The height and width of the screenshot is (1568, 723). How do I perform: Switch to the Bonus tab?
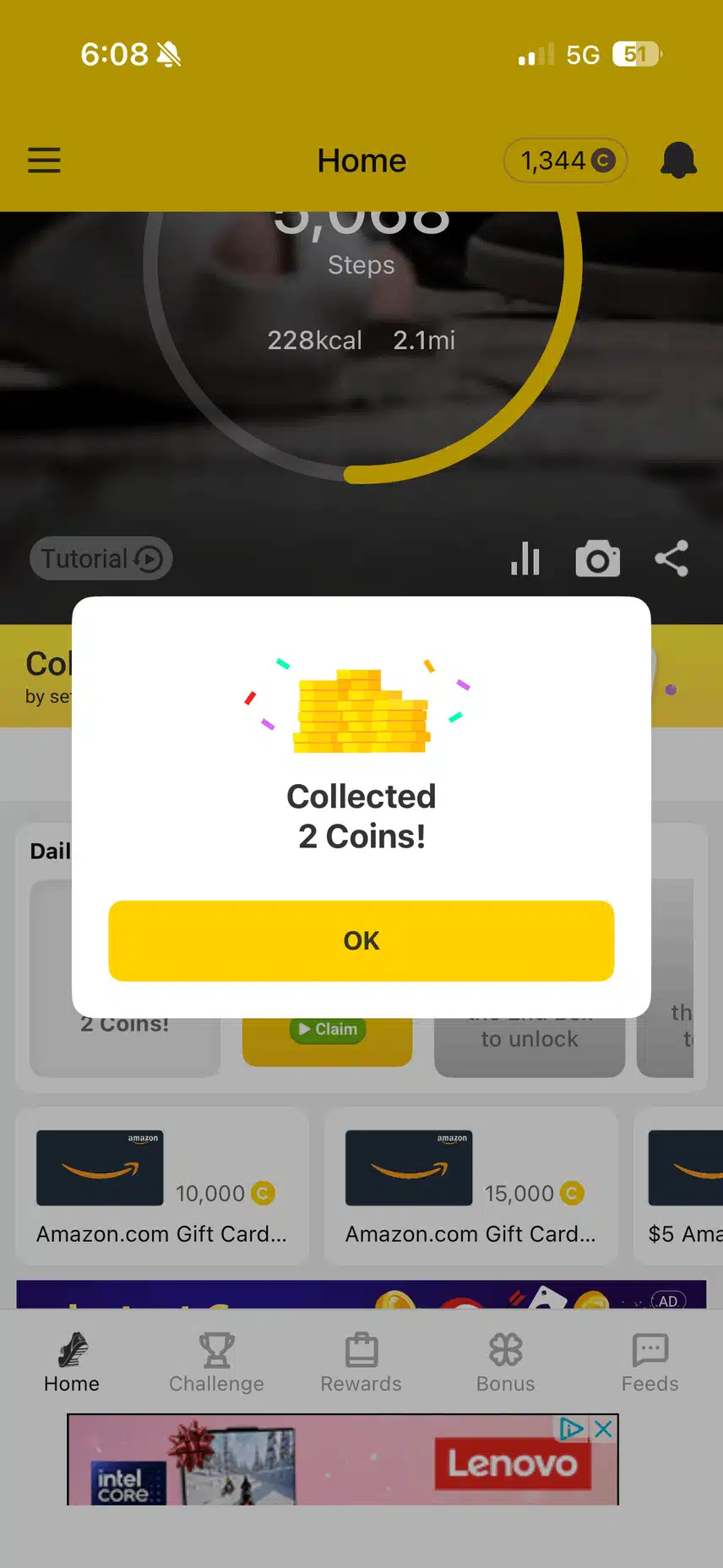[x=505, y=1362]
